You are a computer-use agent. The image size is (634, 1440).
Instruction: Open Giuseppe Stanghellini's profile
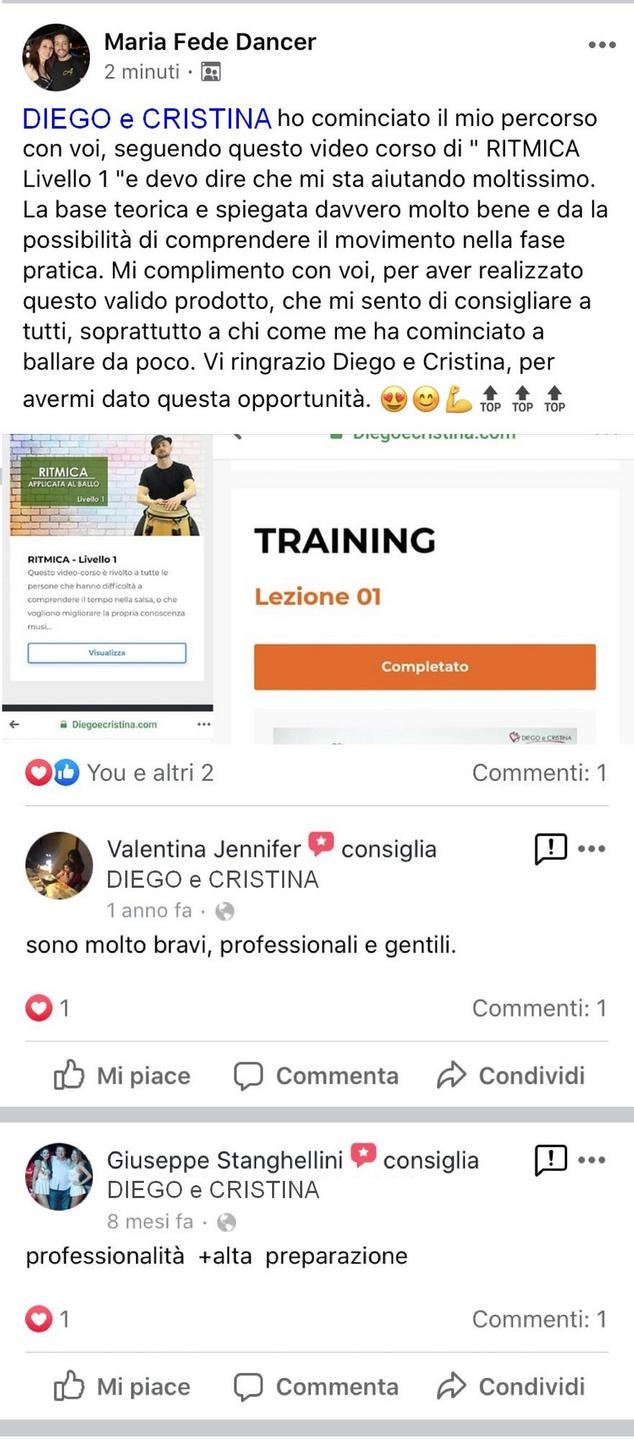click(x=225, y=1160)
